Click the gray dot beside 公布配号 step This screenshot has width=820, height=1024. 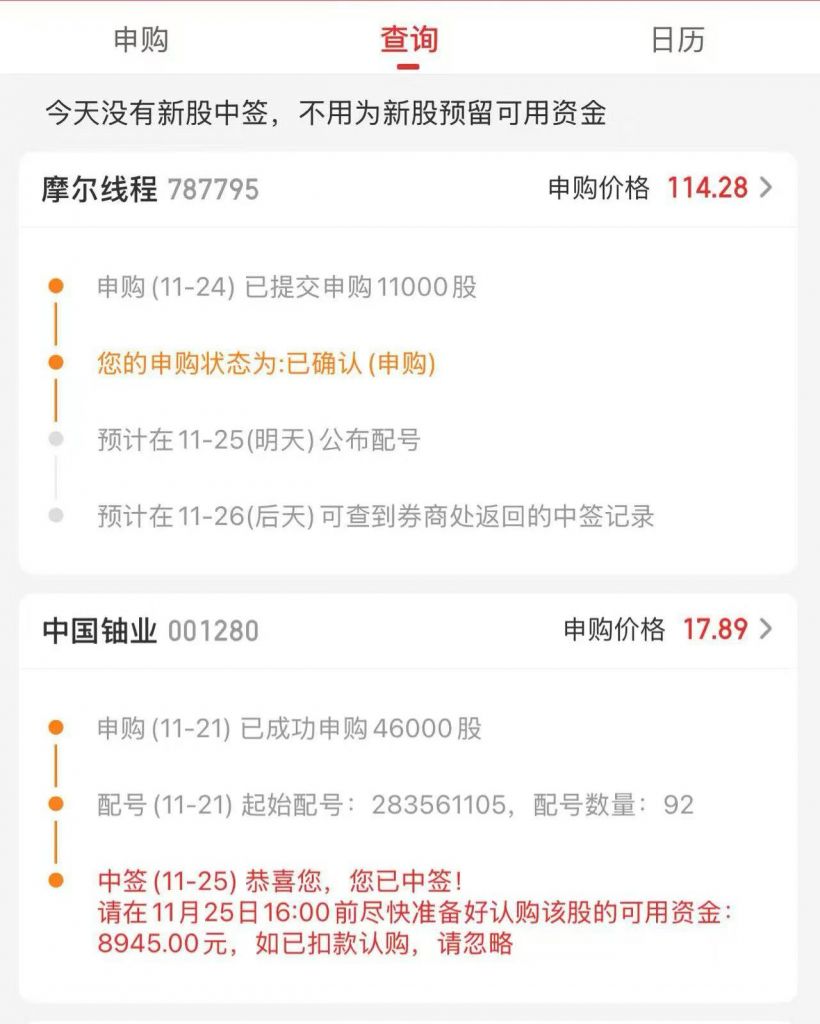57,437
